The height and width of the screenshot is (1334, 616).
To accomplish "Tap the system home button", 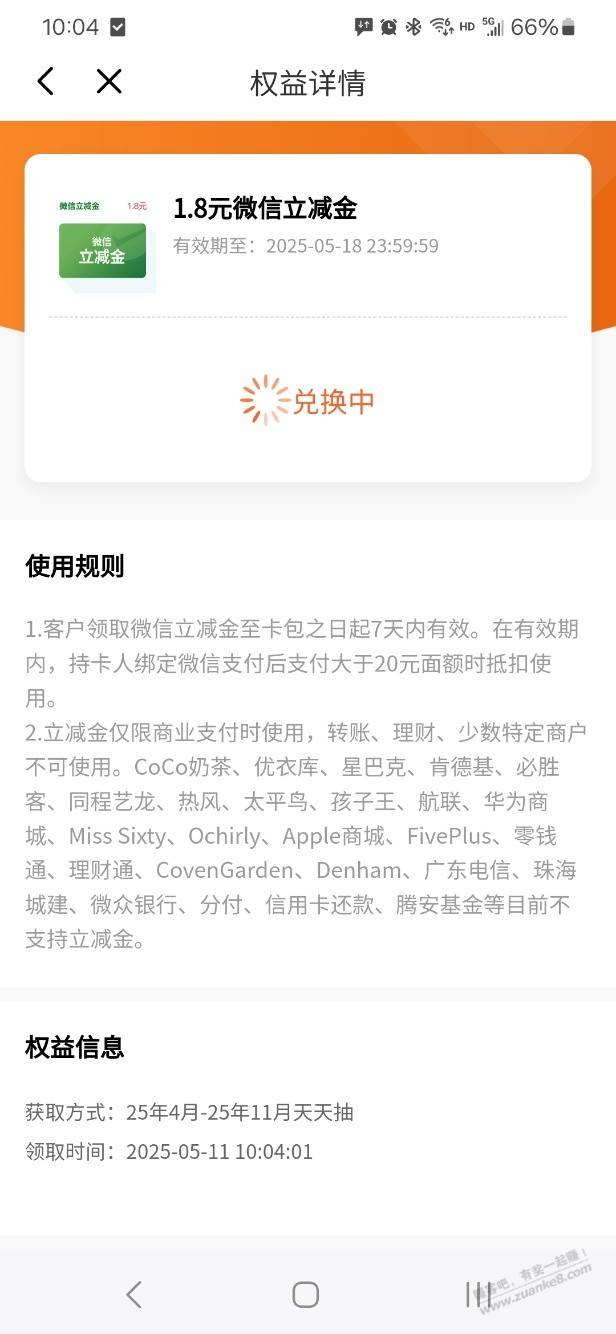I will click(306, 1295).
